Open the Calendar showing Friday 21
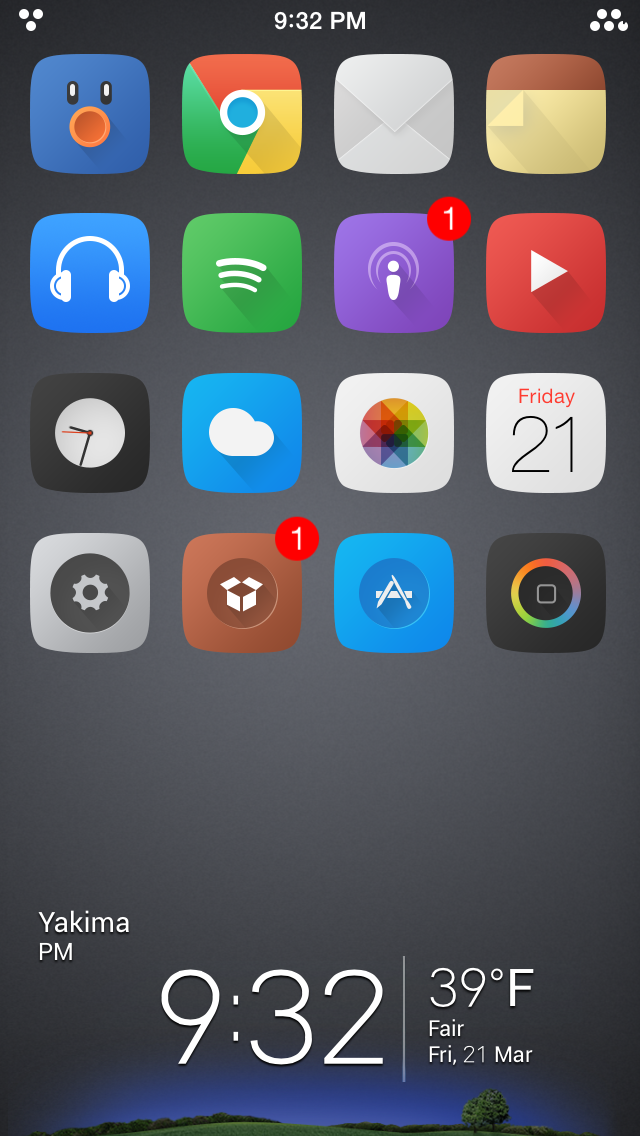The height and width of the screenshot is (1136, 640). click(546, 433)
